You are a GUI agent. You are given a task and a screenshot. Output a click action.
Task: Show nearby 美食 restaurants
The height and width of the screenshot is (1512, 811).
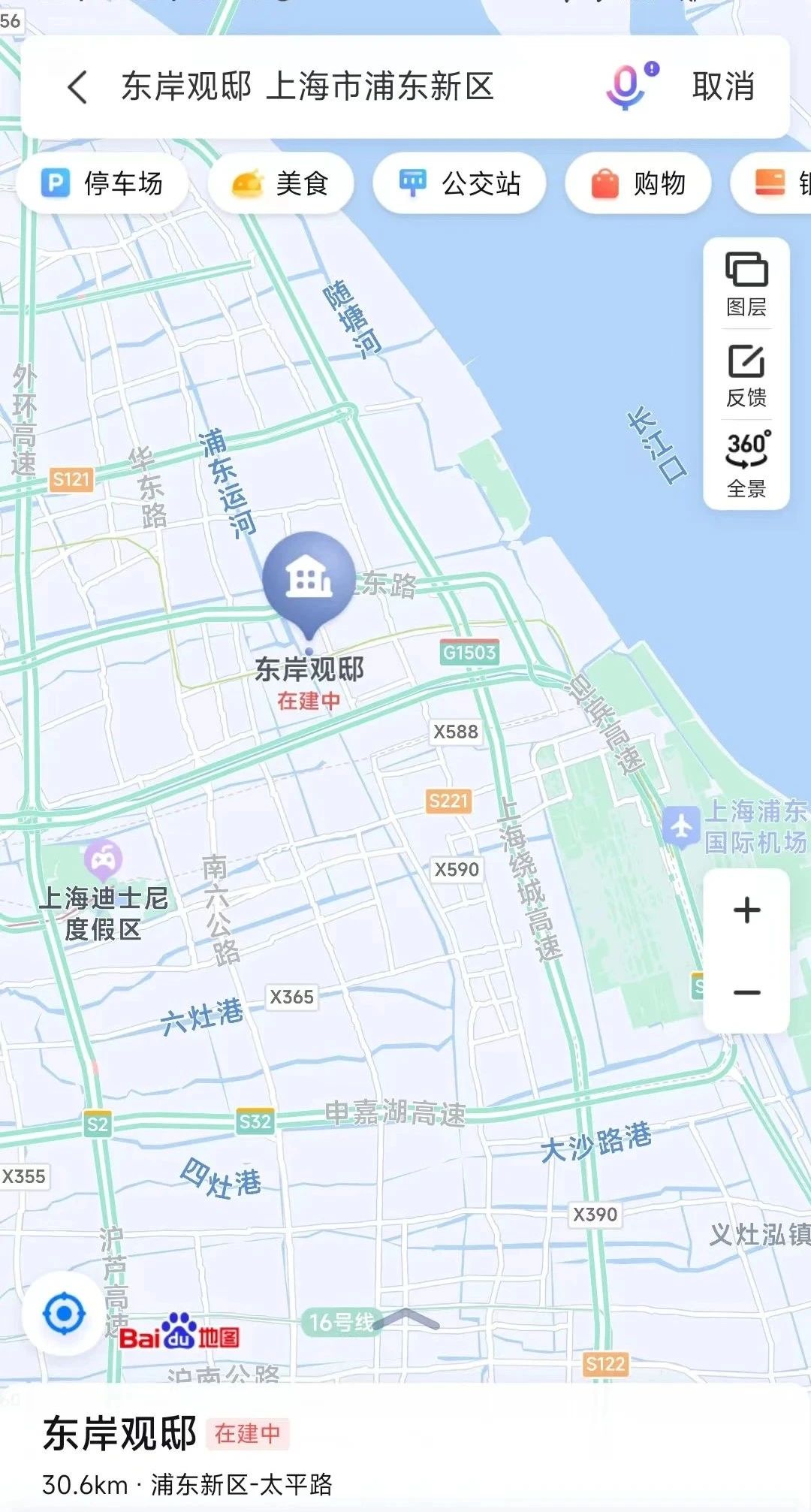(281, 183)
